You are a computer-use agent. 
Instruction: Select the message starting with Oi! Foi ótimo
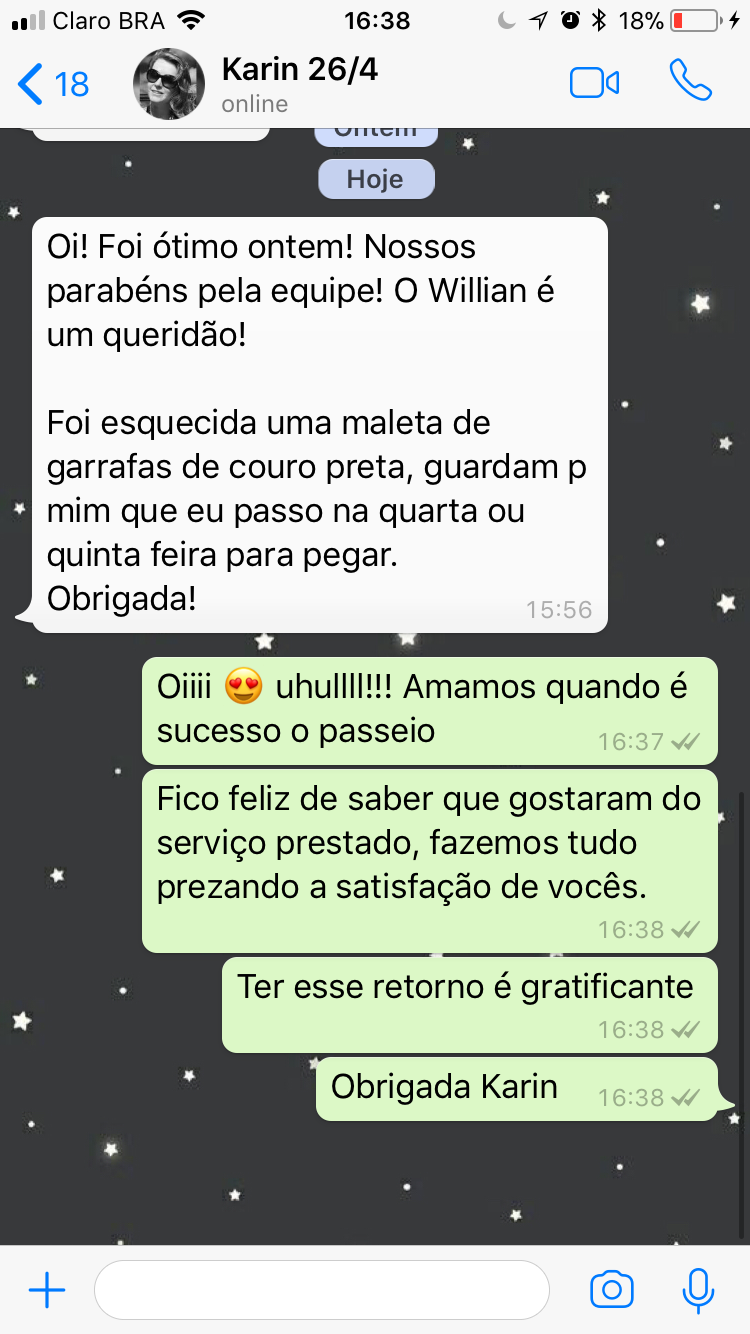point(320,420)
